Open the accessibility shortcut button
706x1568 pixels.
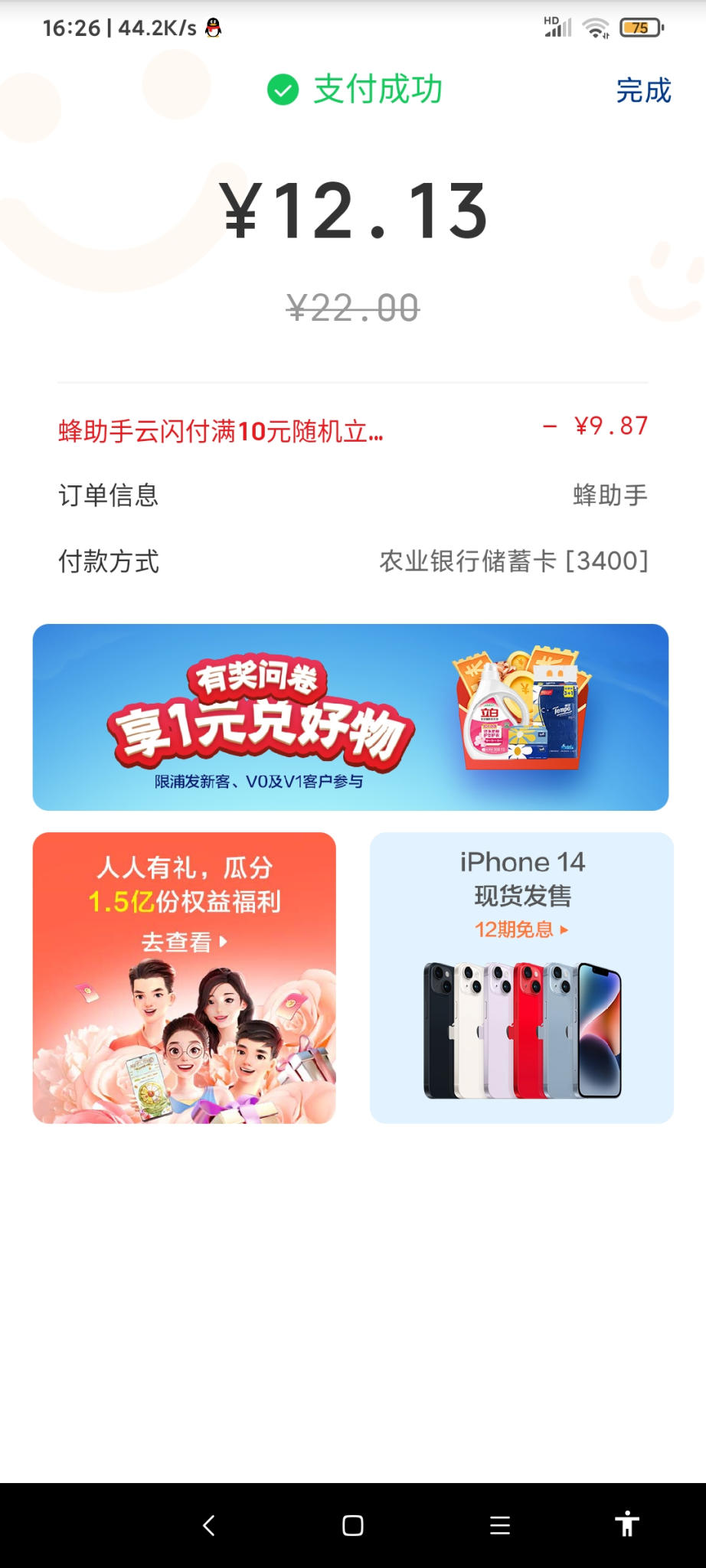[626, 1524]
